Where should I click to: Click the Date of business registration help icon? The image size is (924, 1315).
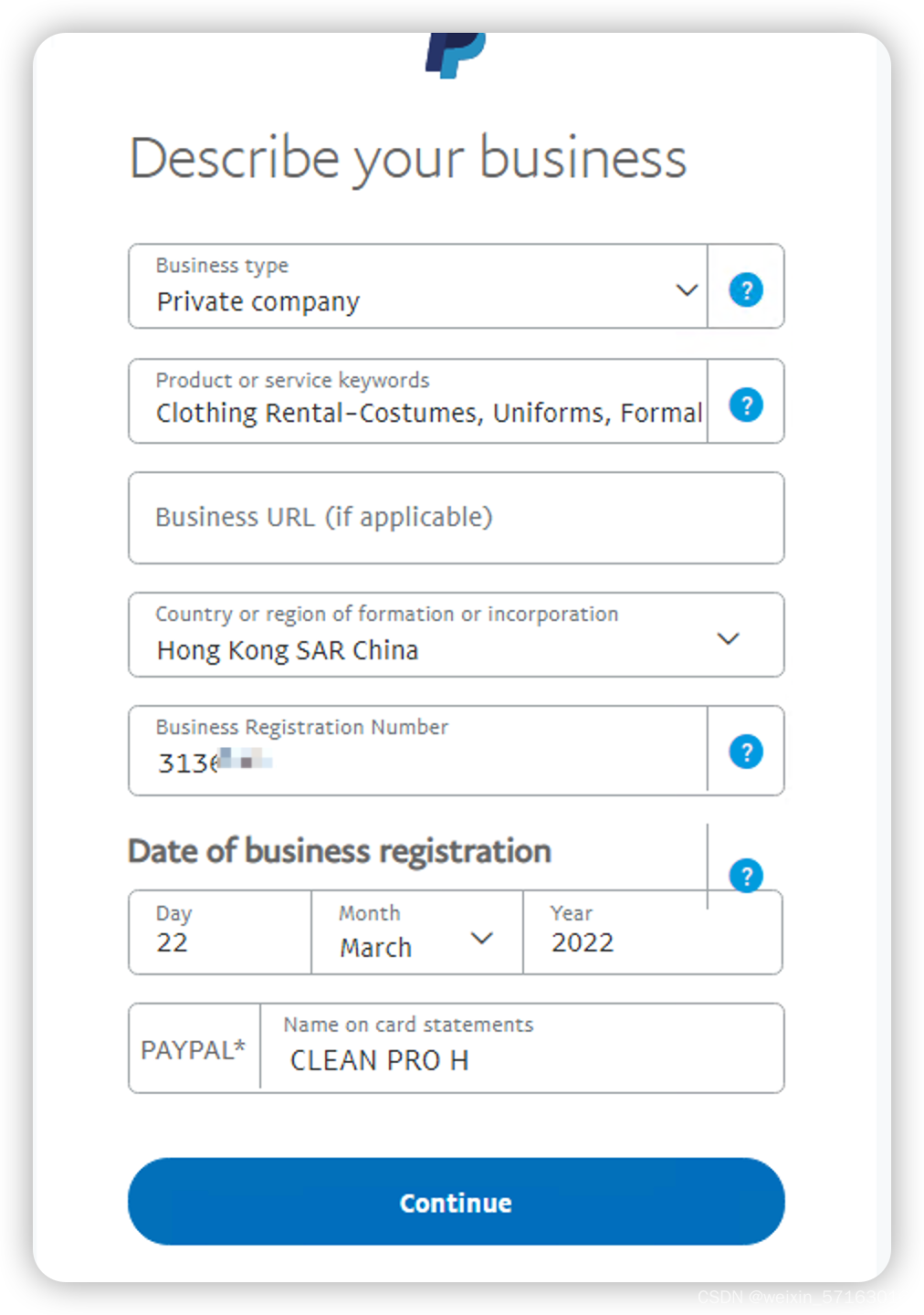(x=746, y=876)
